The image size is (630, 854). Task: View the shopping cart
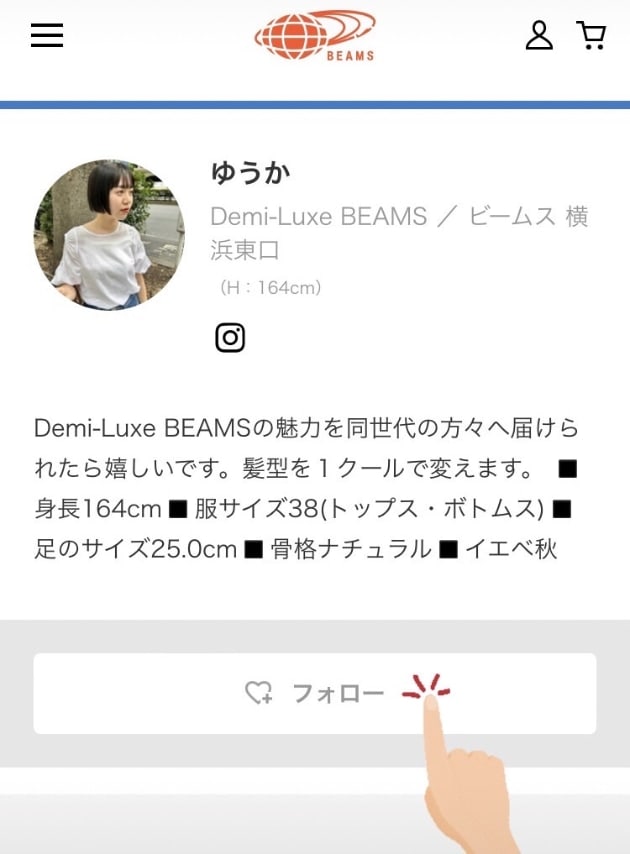(x=592, y=35)
